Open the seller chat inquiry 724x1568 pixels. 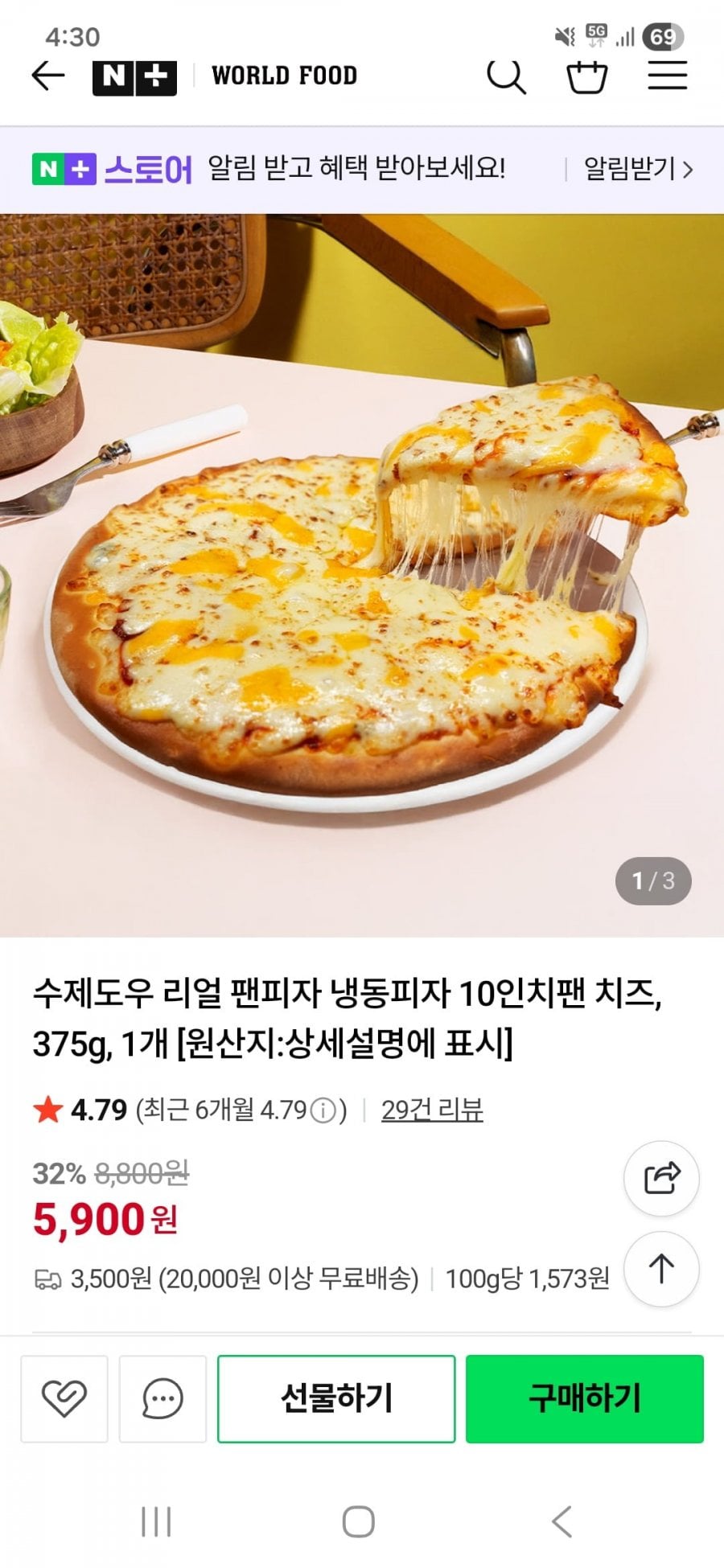point(162,1398)
